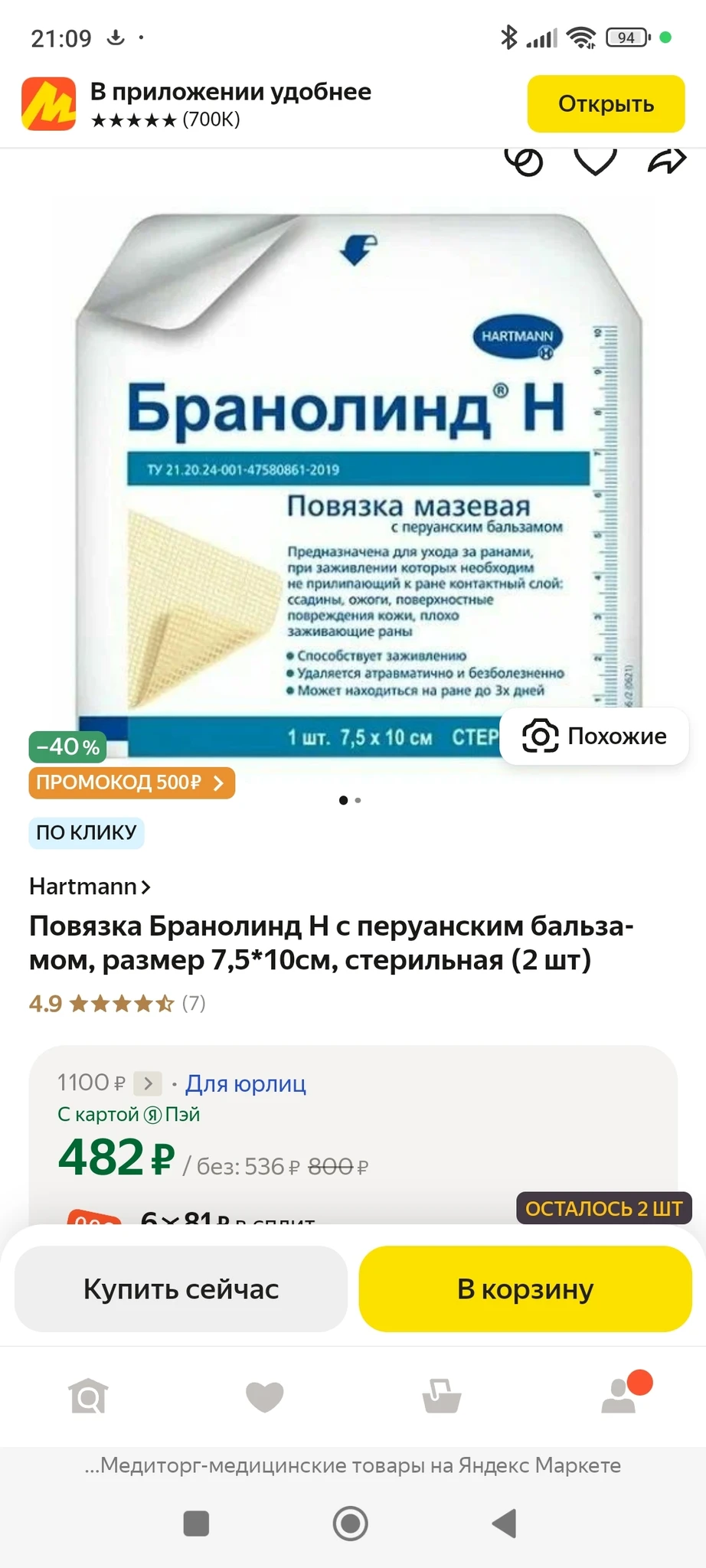Share this product
The height and width of the screenshot is (1568, 706).
[667, 161]
